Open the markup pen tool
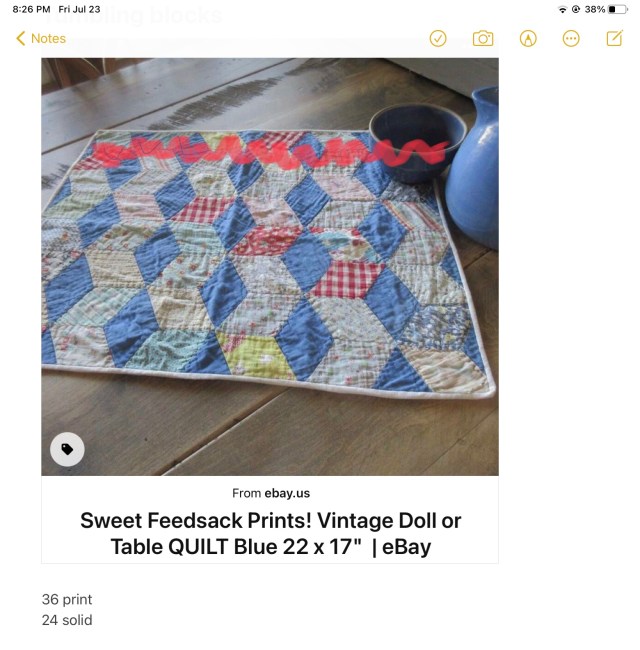 pos(528,38)
